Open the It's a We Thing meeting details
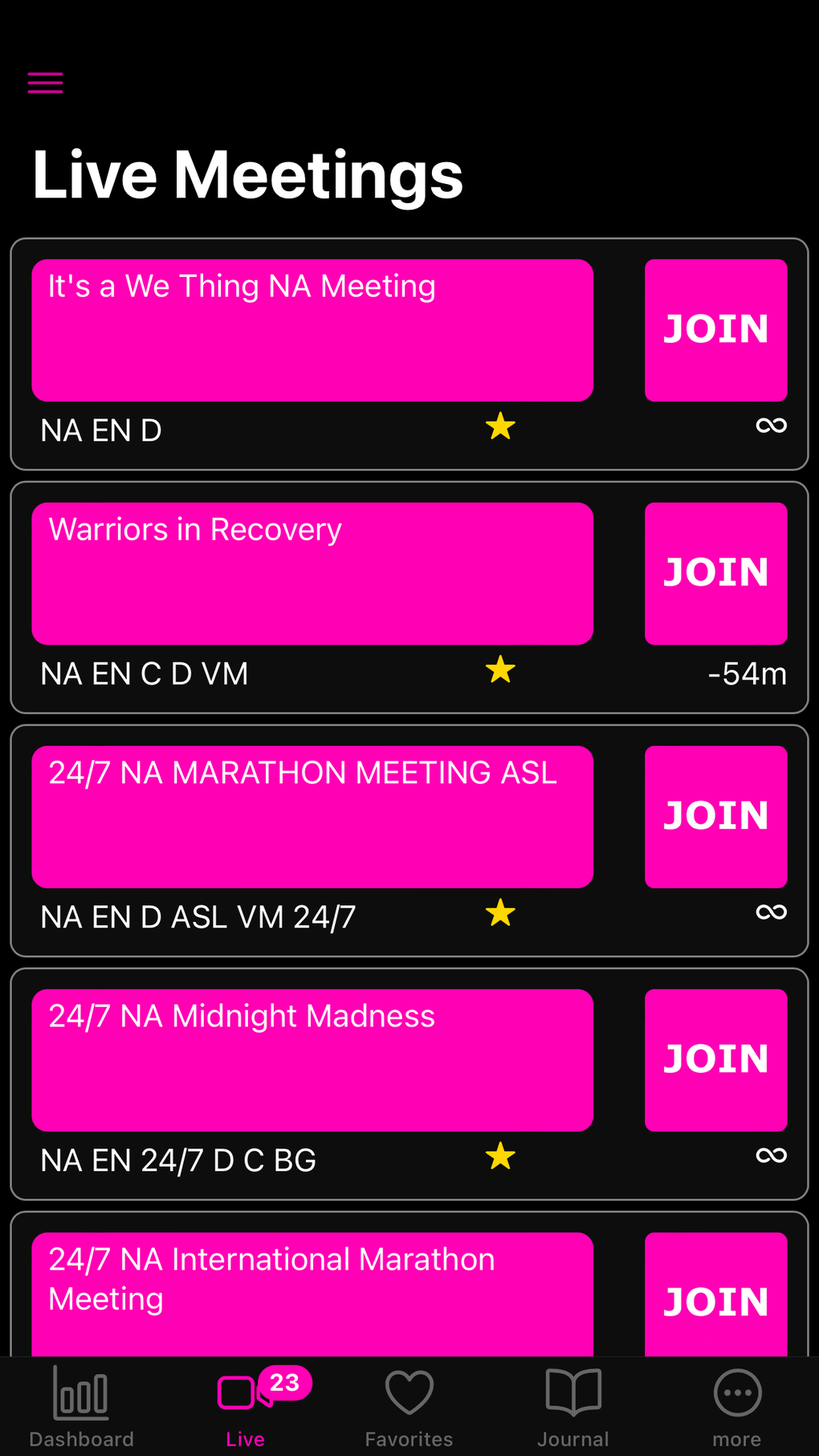This screenshot has height=1456, width=819. coord(312,330)
